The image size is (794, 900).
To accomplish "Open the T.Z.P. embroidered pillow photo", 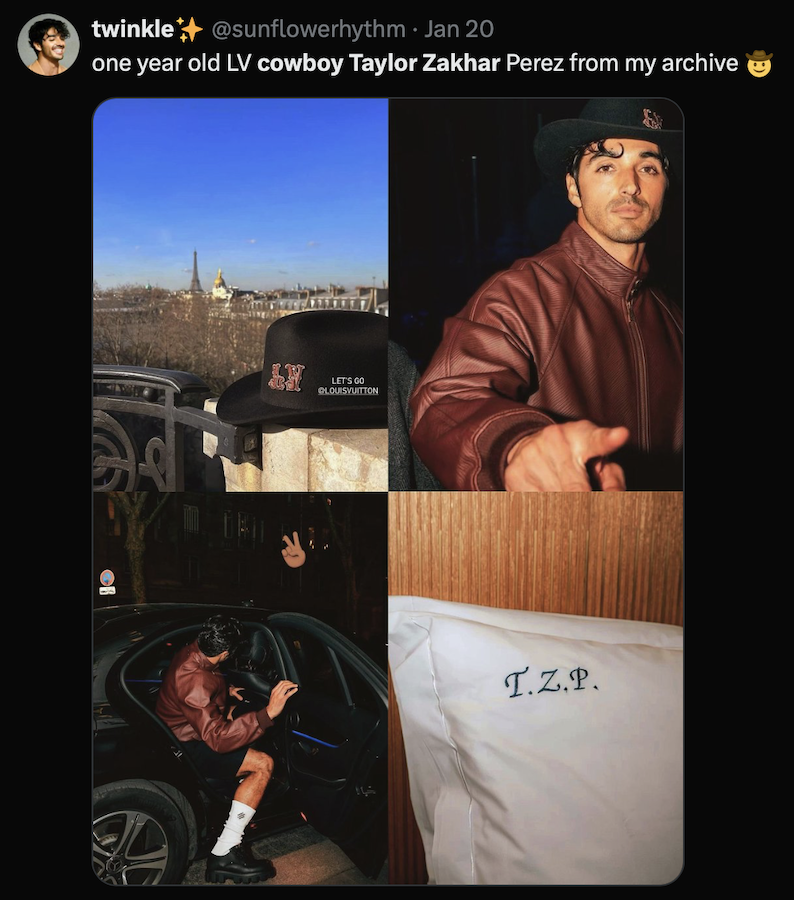I will click(536, 688).
